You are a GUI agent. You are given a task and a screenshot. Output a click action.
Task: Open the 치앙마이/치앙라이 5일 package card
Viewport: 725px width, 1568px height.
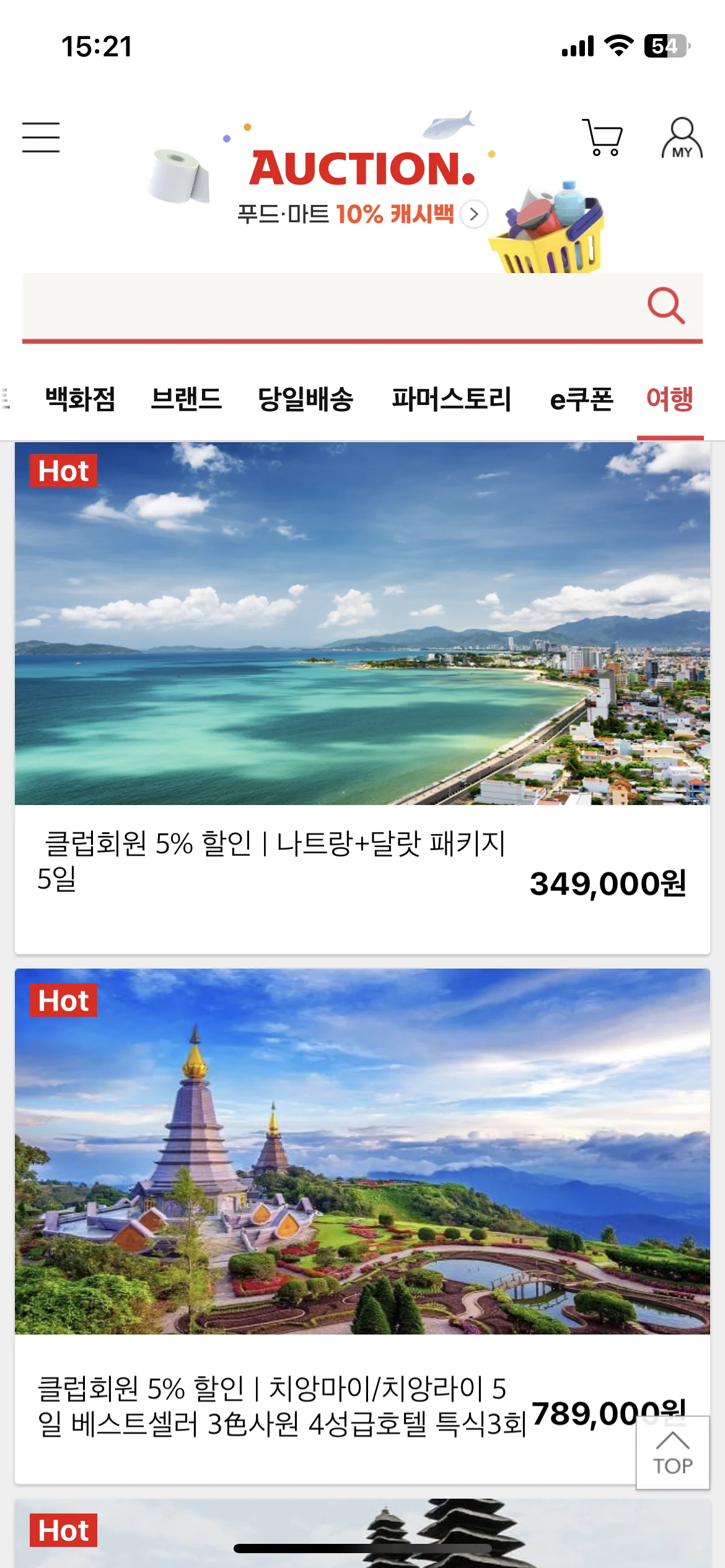[x=362, y=1226]
